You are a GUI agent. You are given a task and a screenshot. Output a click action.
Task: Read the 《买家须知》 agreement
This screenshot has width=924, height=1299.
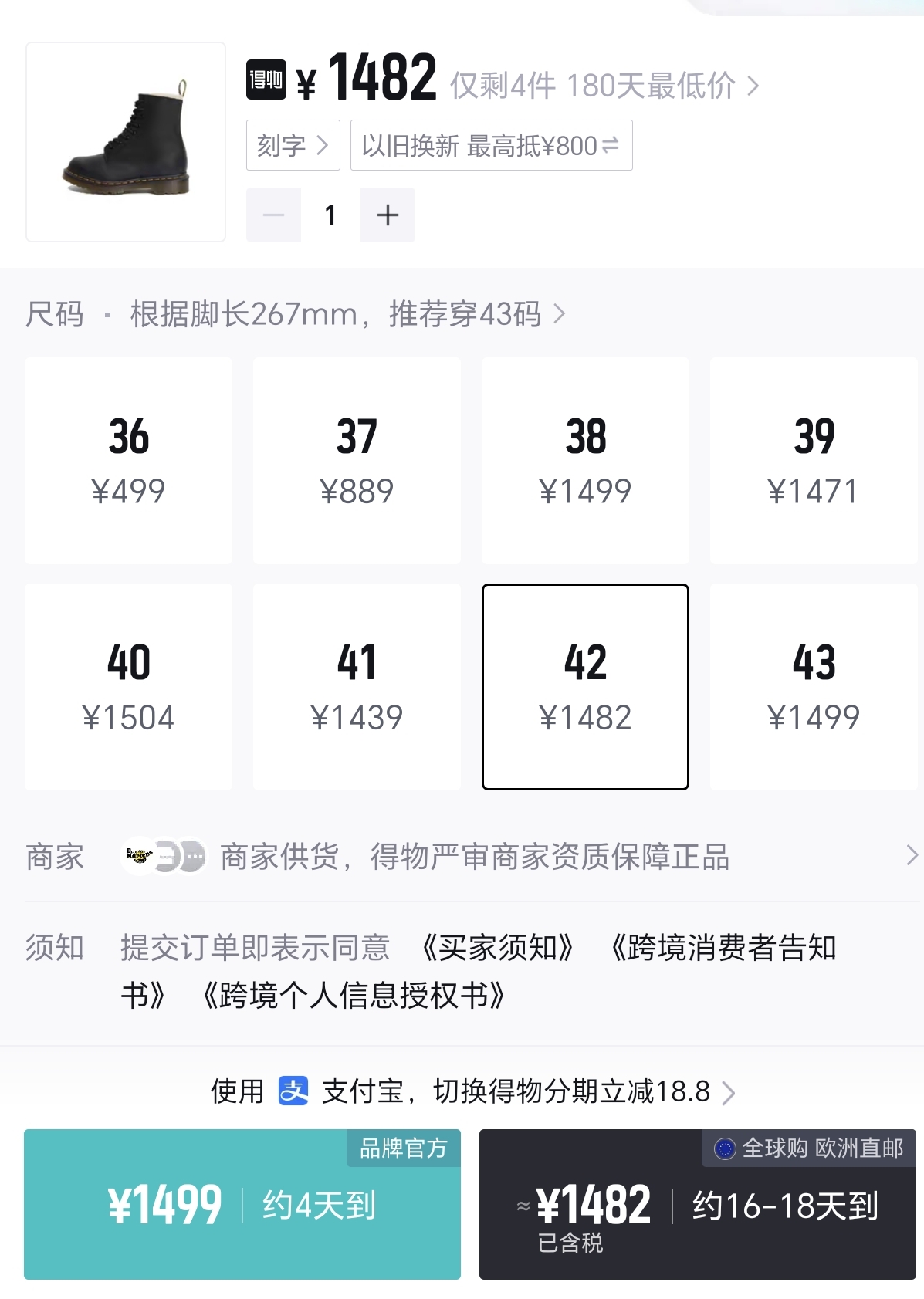click(x=498, y=948)
